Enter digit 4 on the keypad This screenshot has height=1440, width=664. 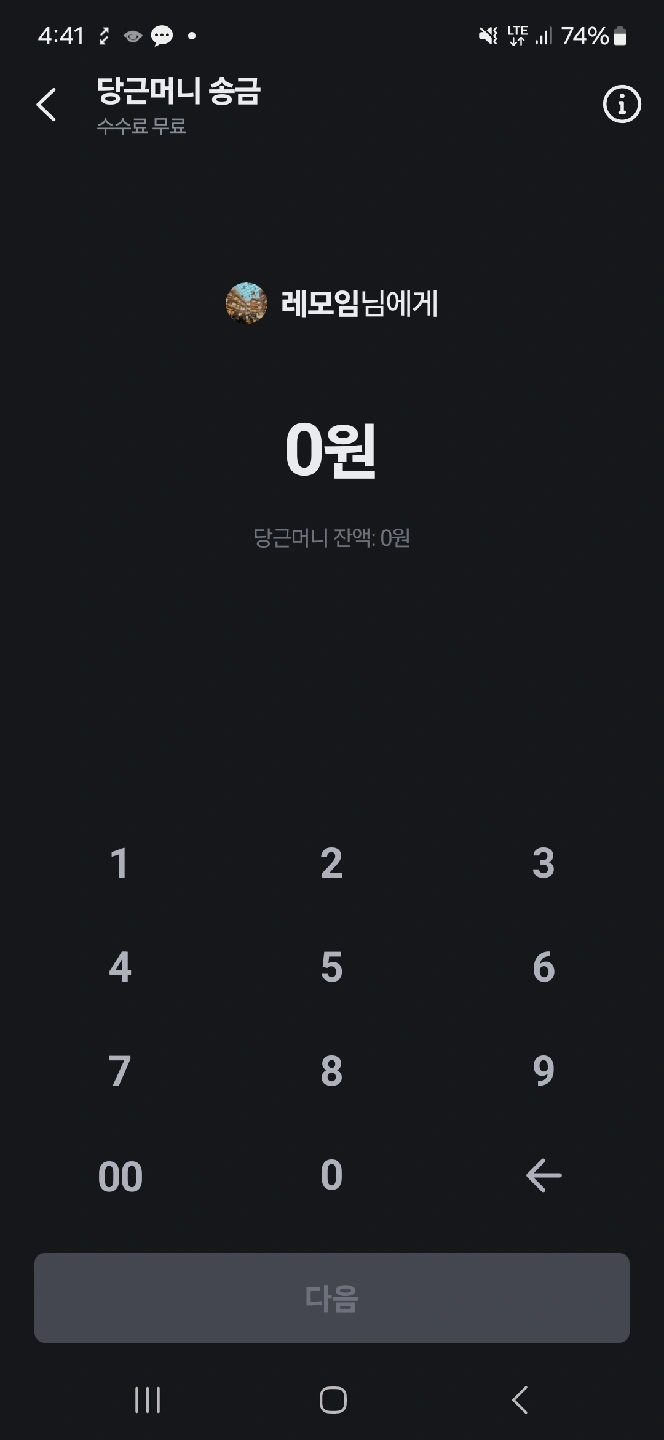tap(120, 968)
